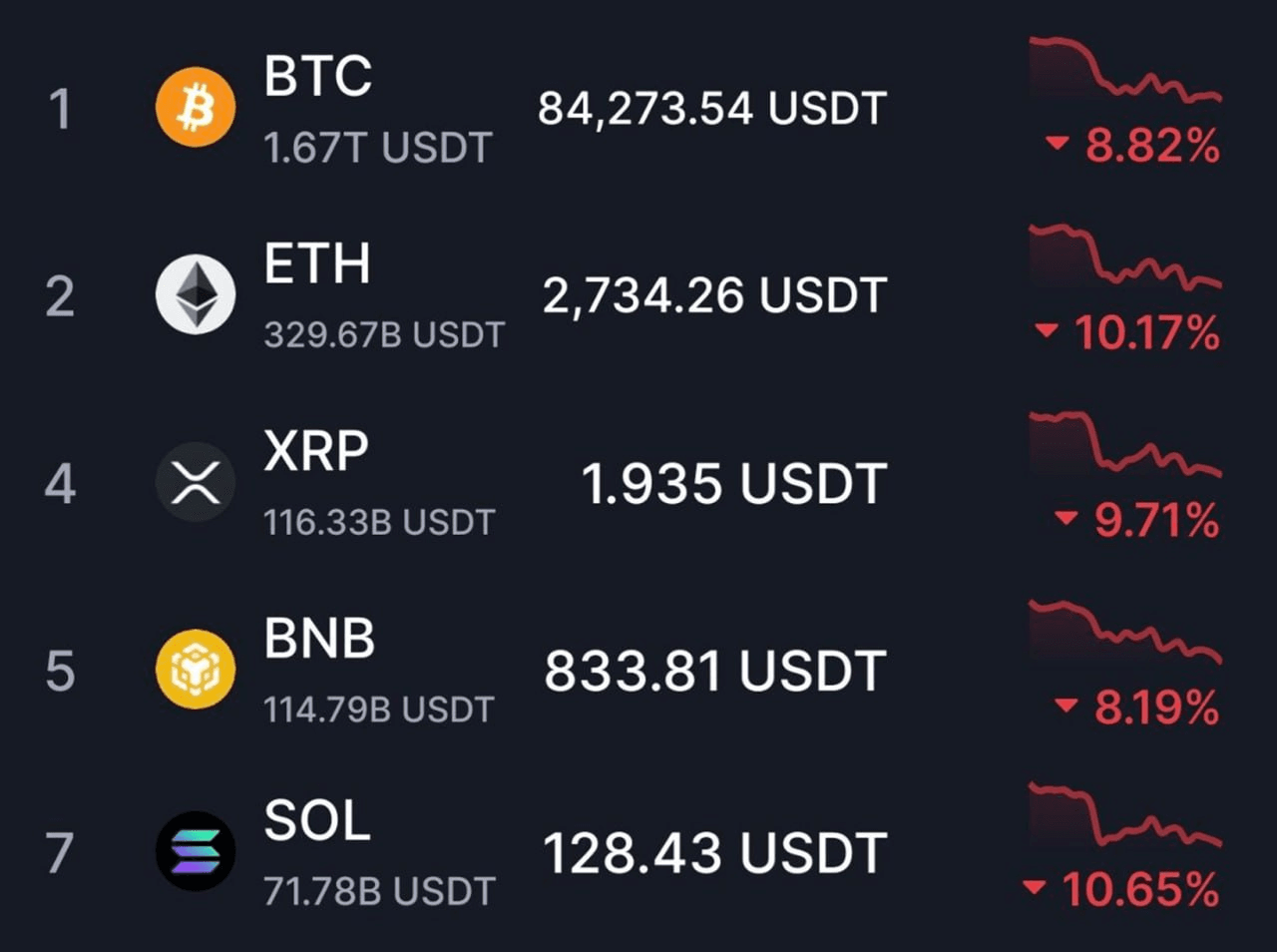Open the ETH coin details
Image resolution: width=1277 pixels, height=952 pixels.
click(x=317, y=264)
